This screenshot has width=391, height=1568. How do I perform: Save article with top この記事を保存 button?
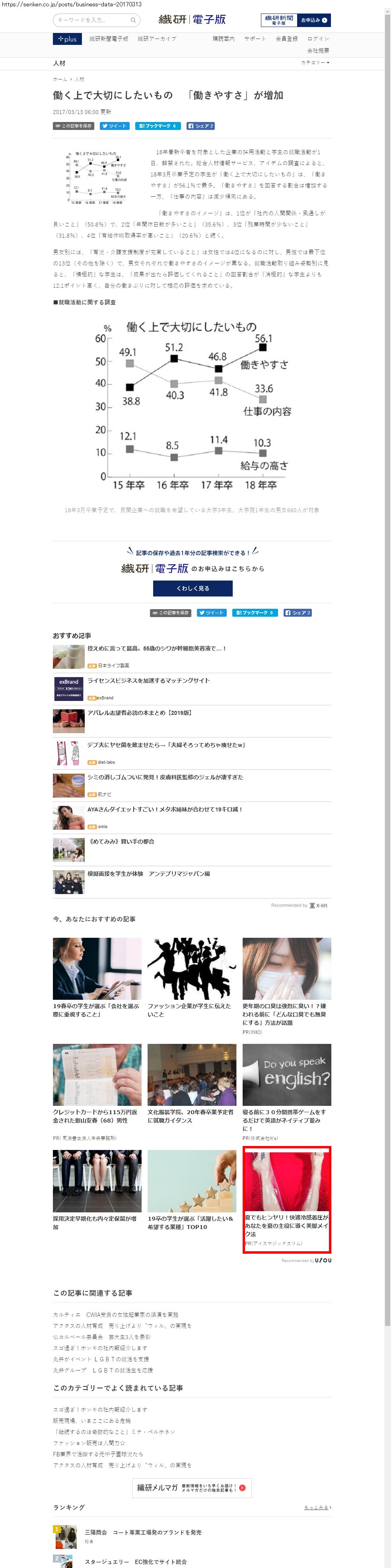click(x=73, y=126)
